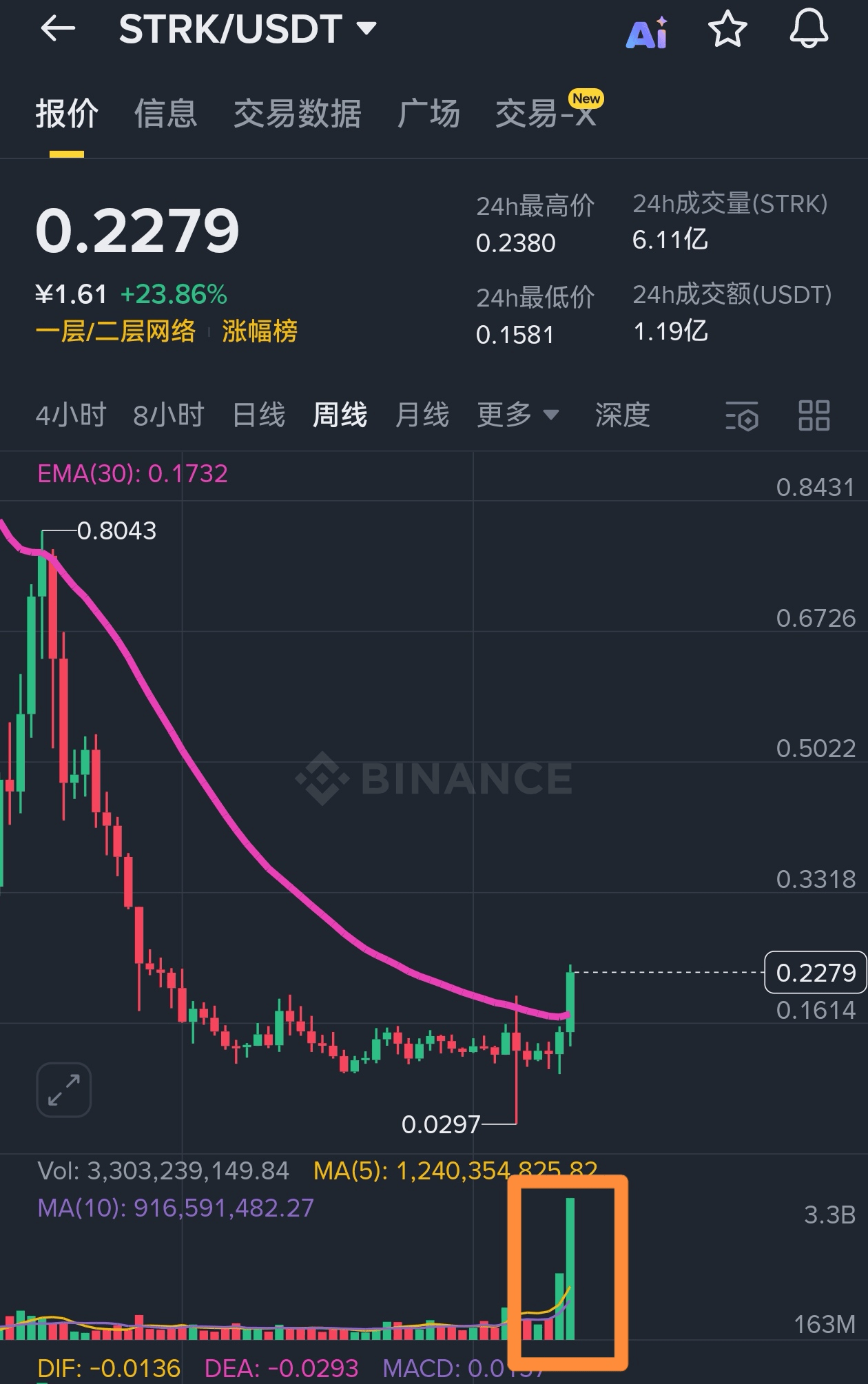The width and height of the screenshot is (868, 1384).
Task: Switch chart to 日线 interval
Action: coord(259,415)
